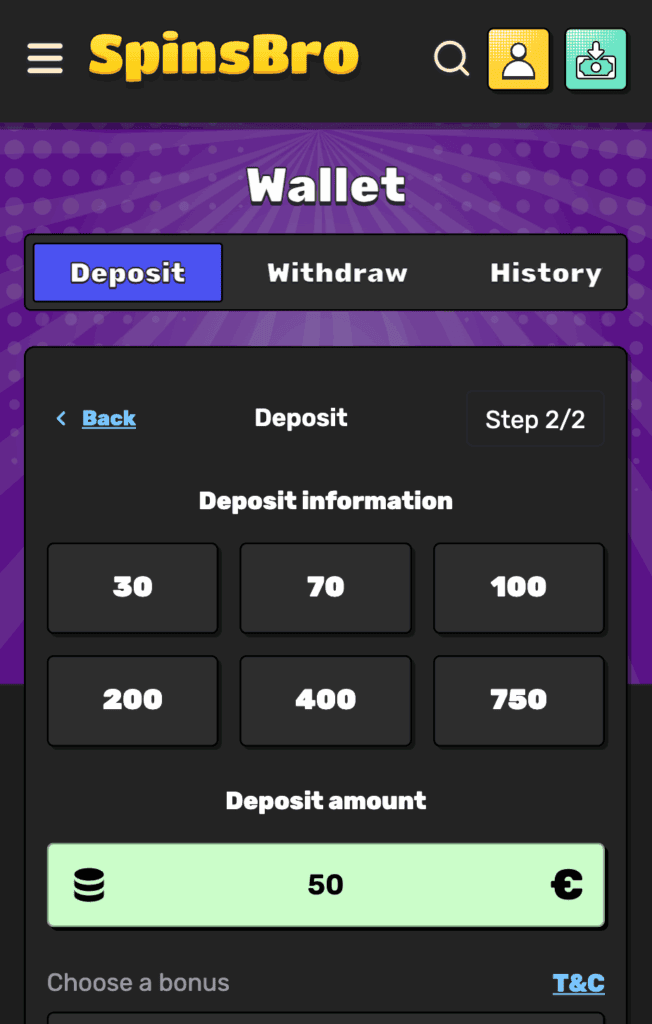The image size is (652, 1024).
Task: Select the 200 preset amount
Action: (x=132, y=700)
